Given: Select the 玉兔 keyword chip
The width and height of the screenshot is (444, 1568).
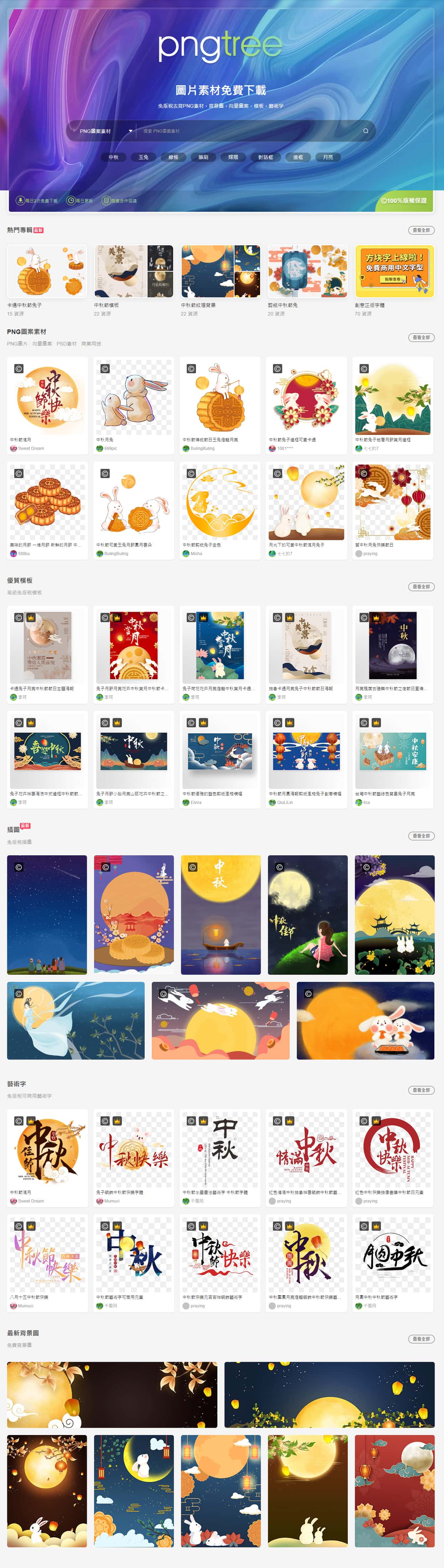Looking at the screenshot, I should [x=144, y=157].
